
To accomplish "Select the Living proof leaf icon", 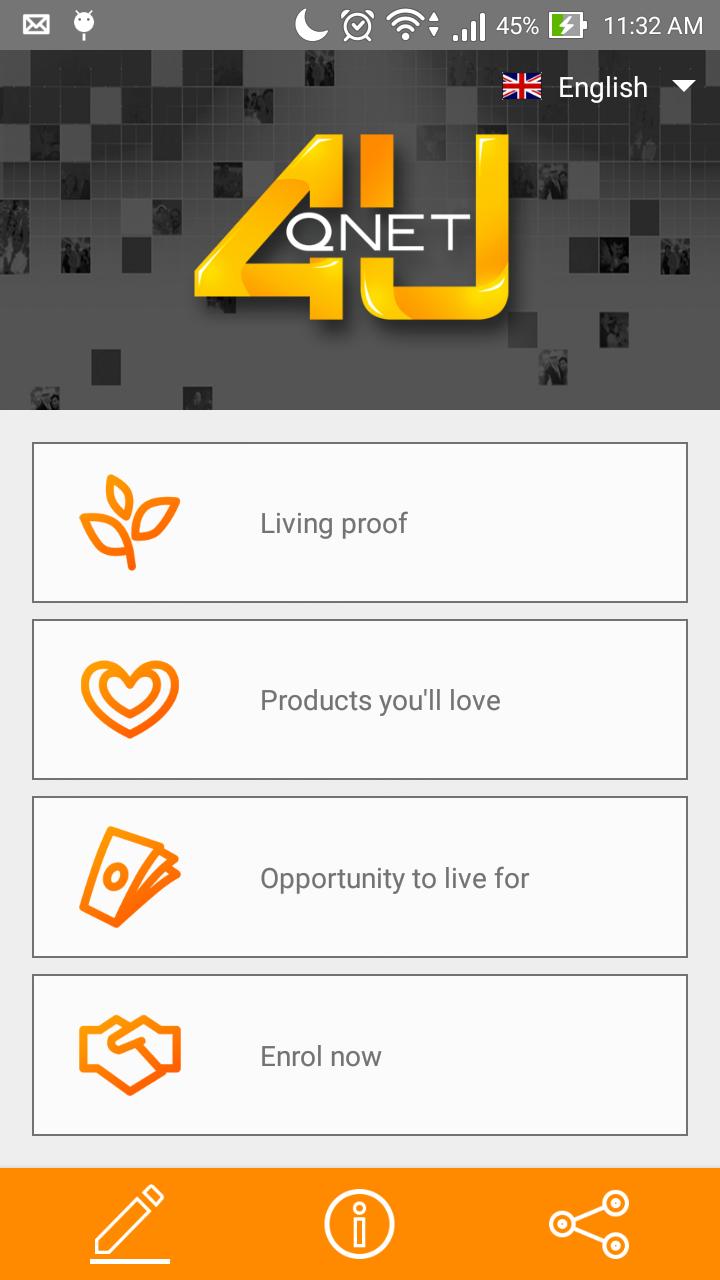I will (130, 521).
